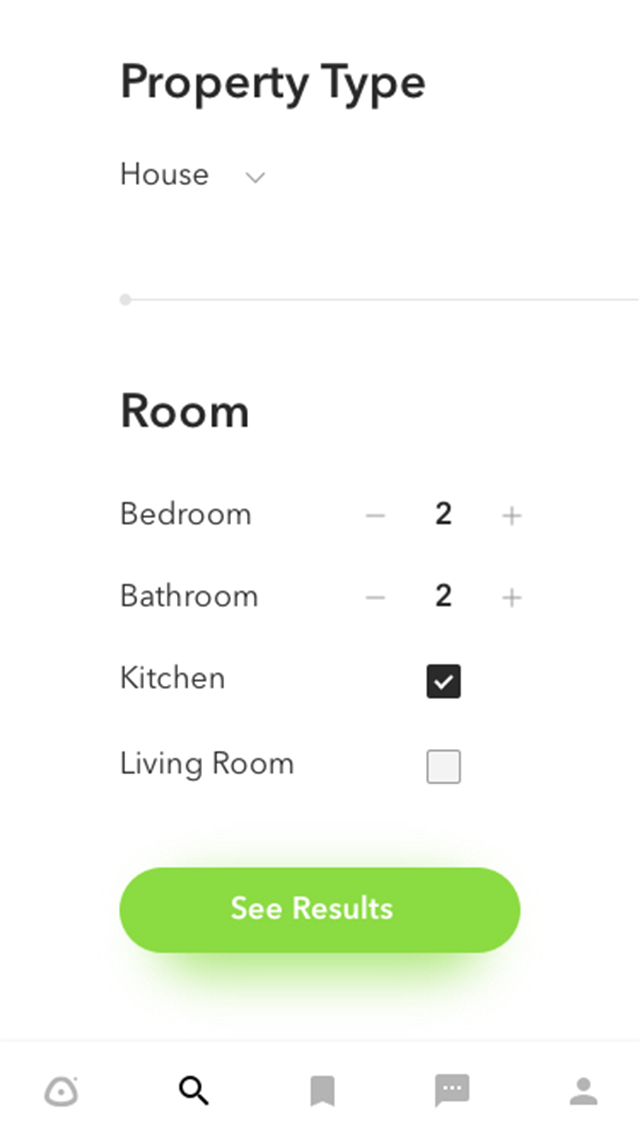This screenshot has height=1136, width=640.
Task: Open the profile tab
Action: pyautogui.click(x=583, y=1091)
